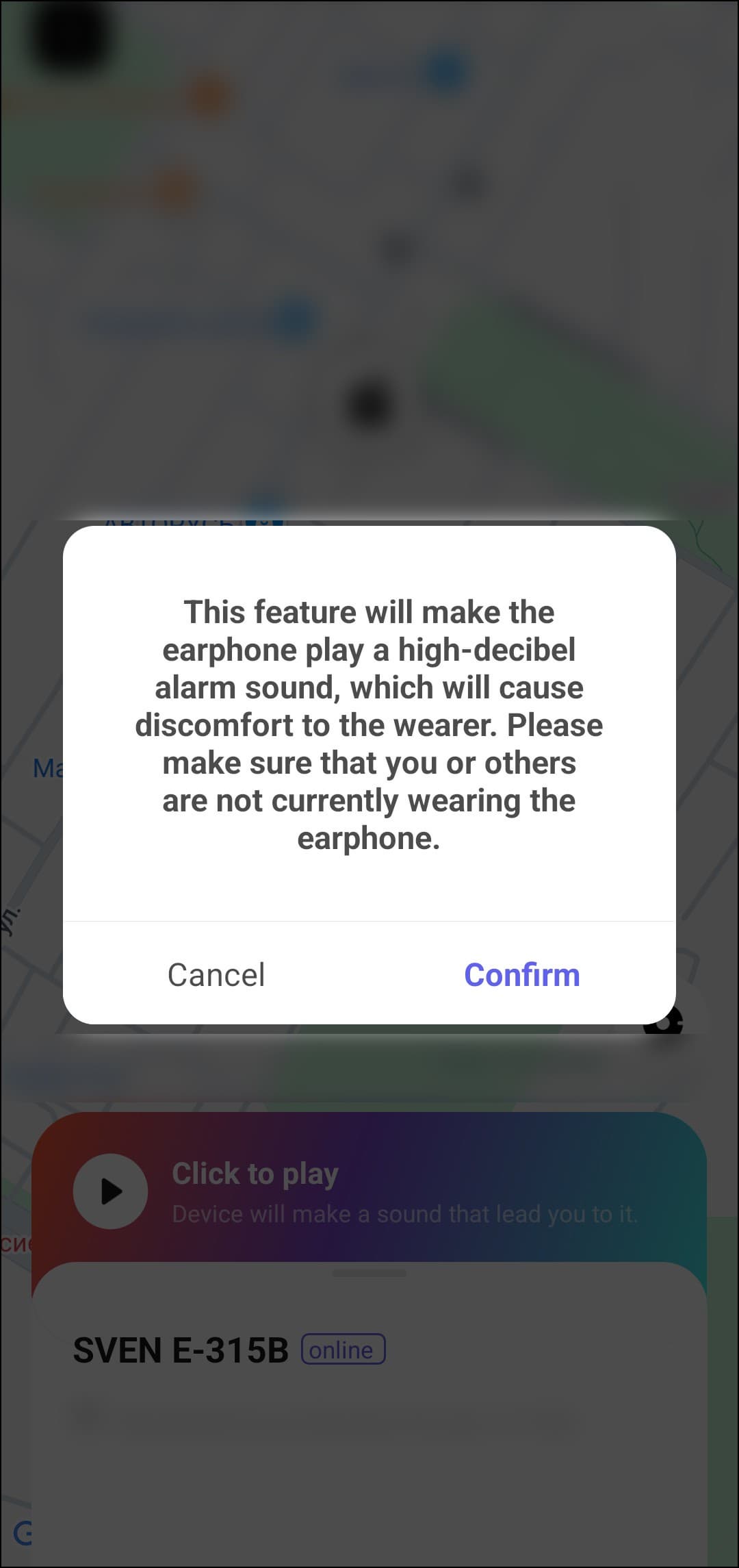
Task: Cancel the high-decibel alarm warning
Action: coord(216,974)
